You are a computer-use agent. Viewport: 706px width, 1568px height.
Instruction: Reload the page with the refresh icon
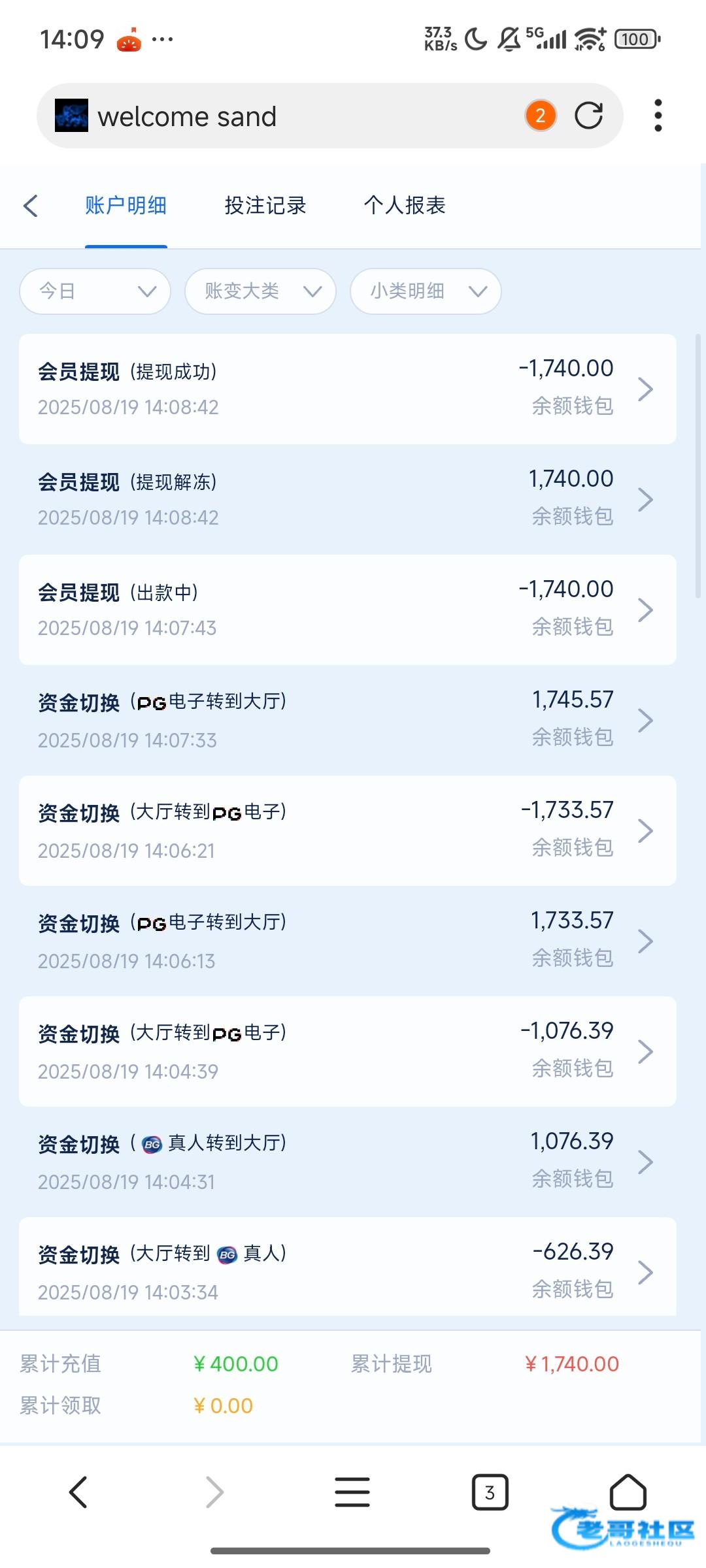point(588,116)
